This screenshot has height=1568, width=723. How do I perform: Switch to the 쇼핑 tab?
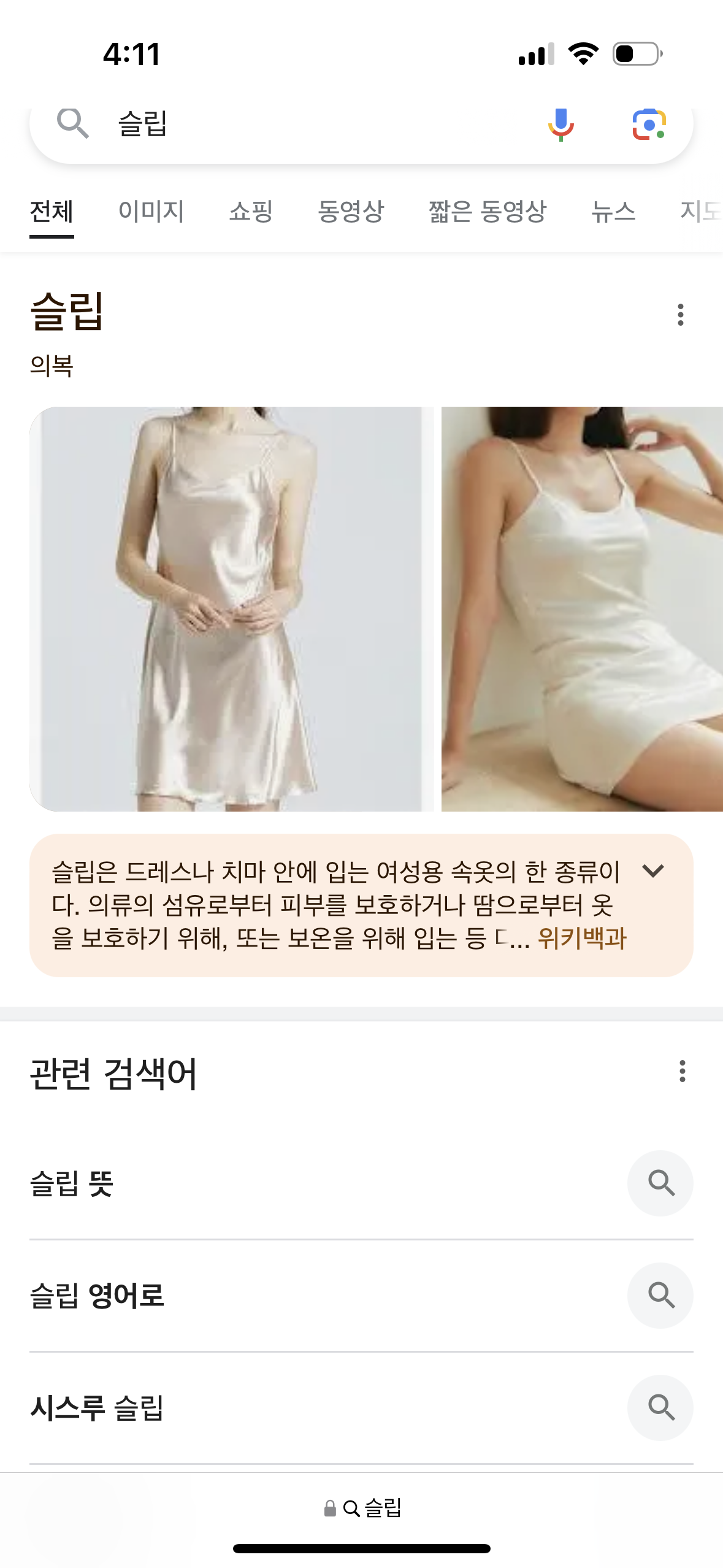pos(251,212)
